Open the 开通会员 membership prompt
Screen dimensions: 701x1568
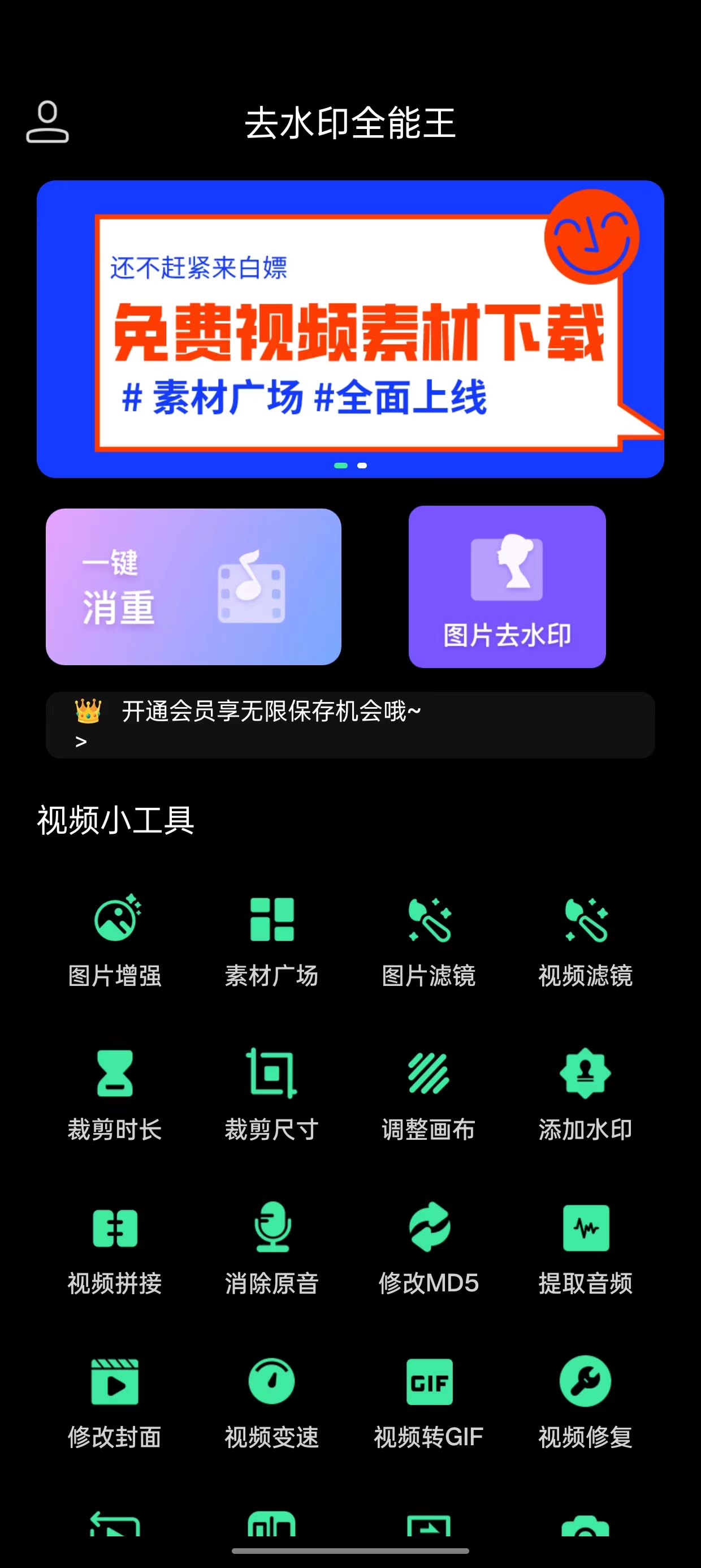click(x=350, y=725)
